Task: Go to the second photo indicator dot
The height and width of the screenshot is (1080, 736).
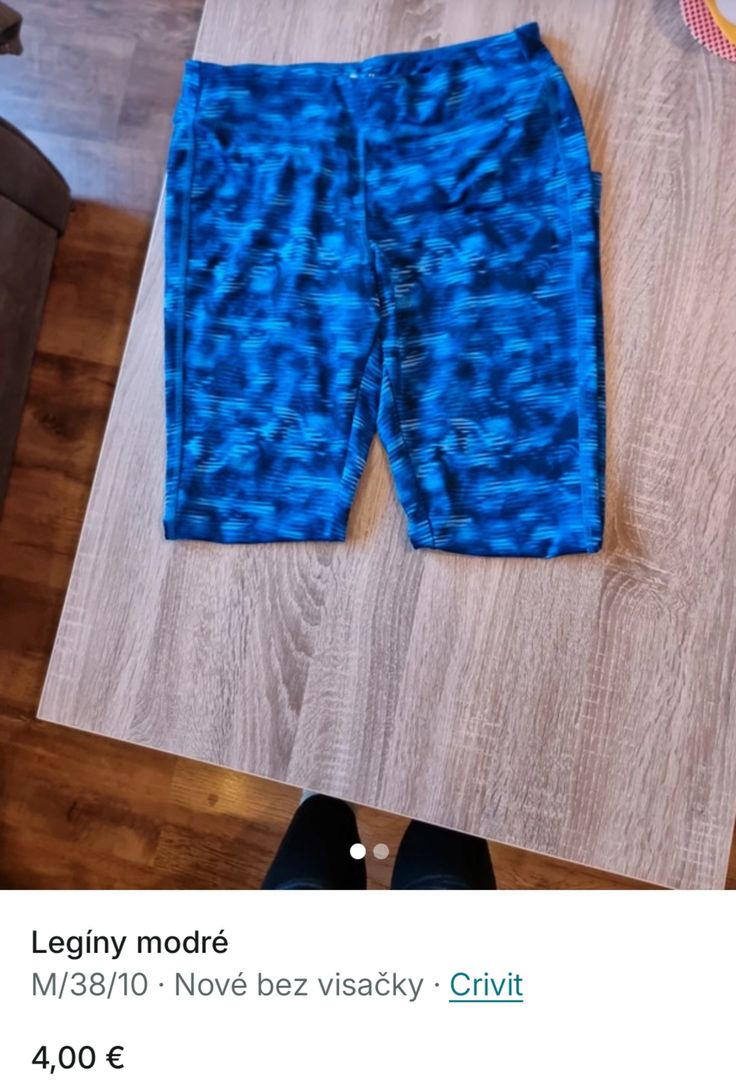Action: pyautogui.click(x=381, y=852)
